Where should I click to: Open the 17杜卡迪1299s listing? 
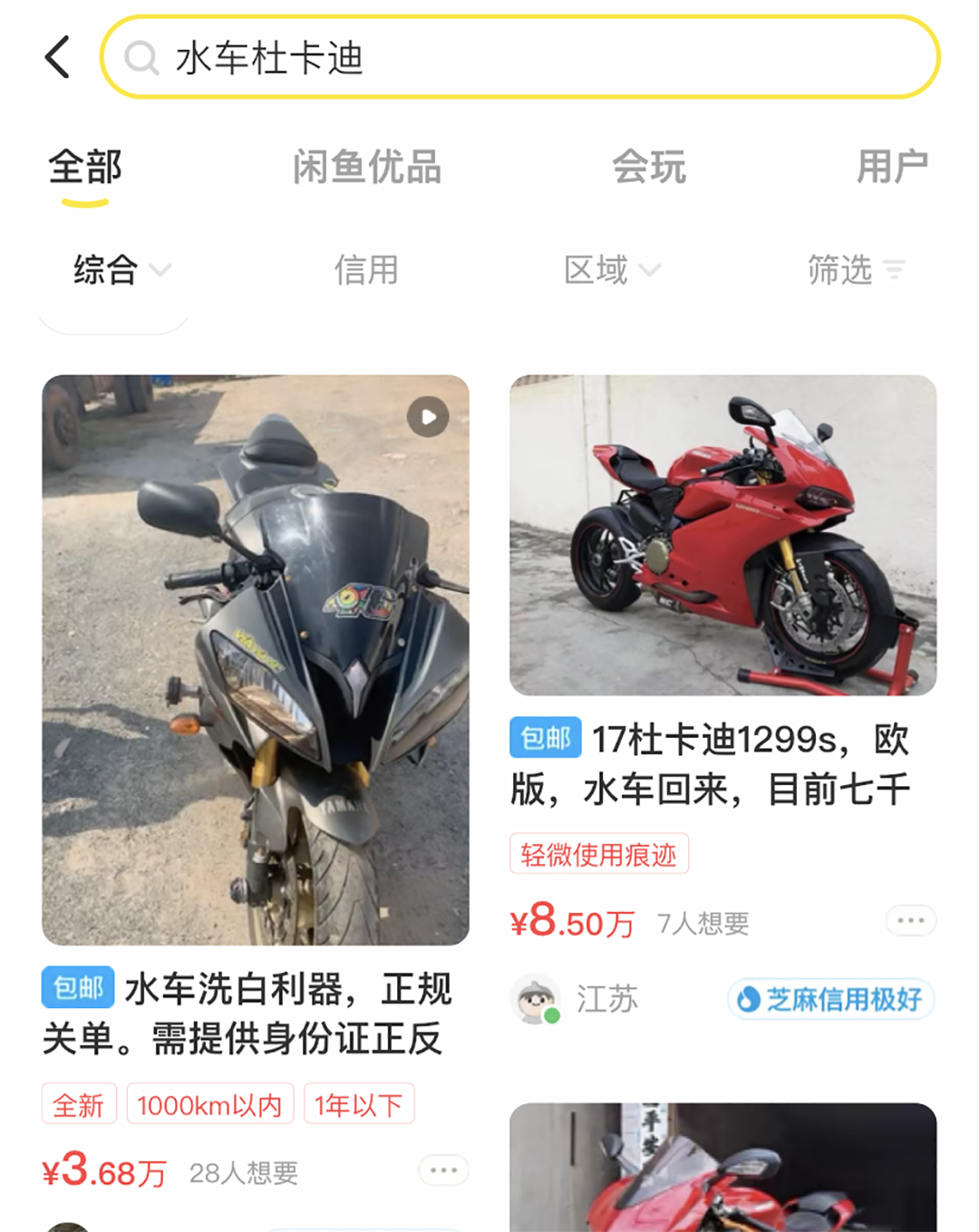pos(722,536)
